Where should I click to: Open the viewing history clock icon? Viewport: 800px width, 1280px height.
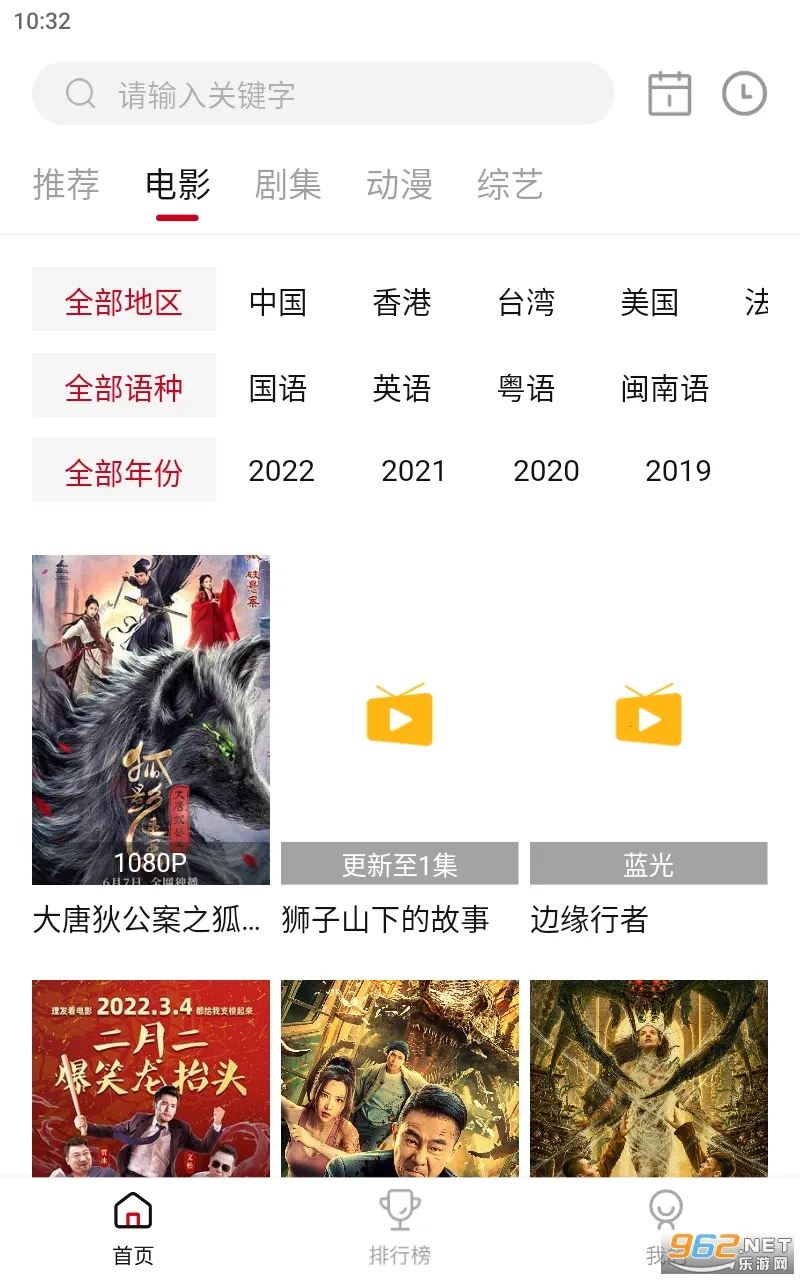pyautogui.click(x=743, y=93)
